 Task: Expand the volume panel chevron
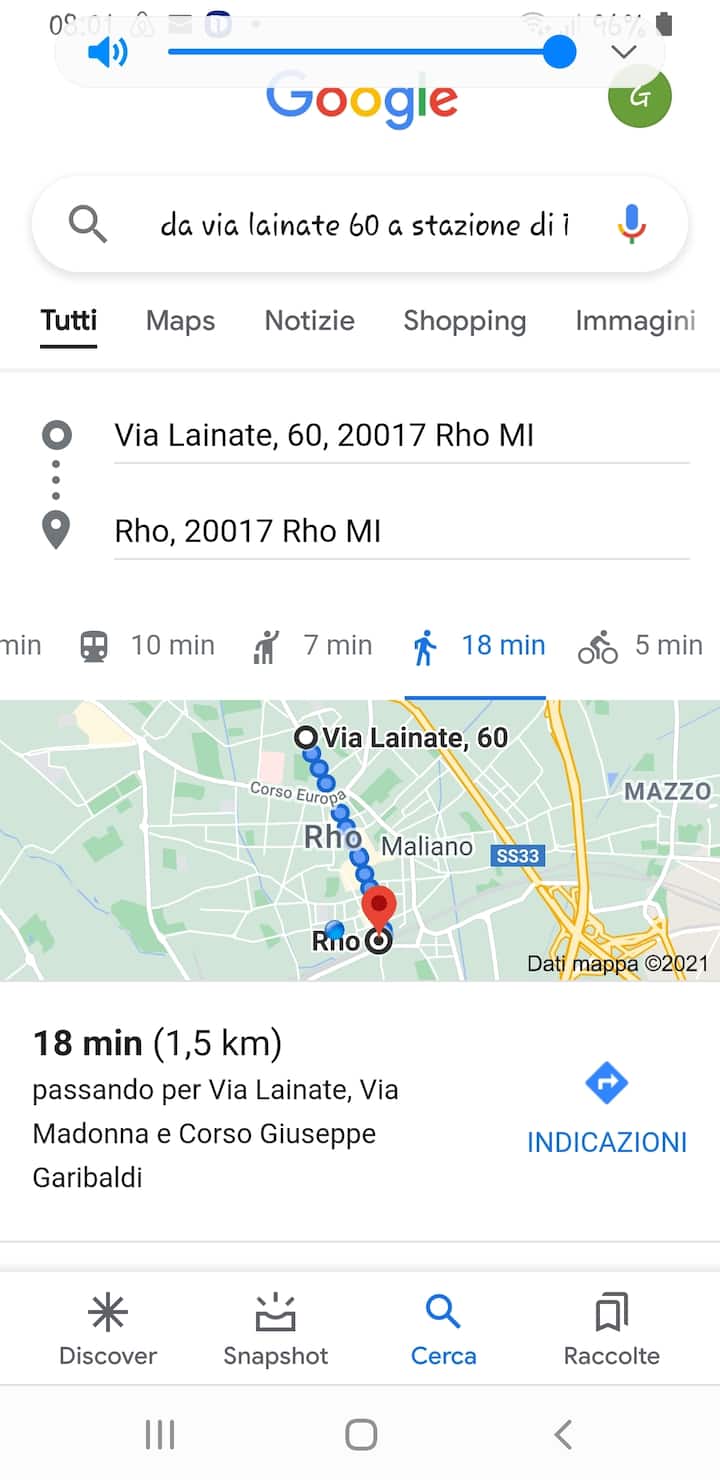pyautogui.click(x=624, y=52)
